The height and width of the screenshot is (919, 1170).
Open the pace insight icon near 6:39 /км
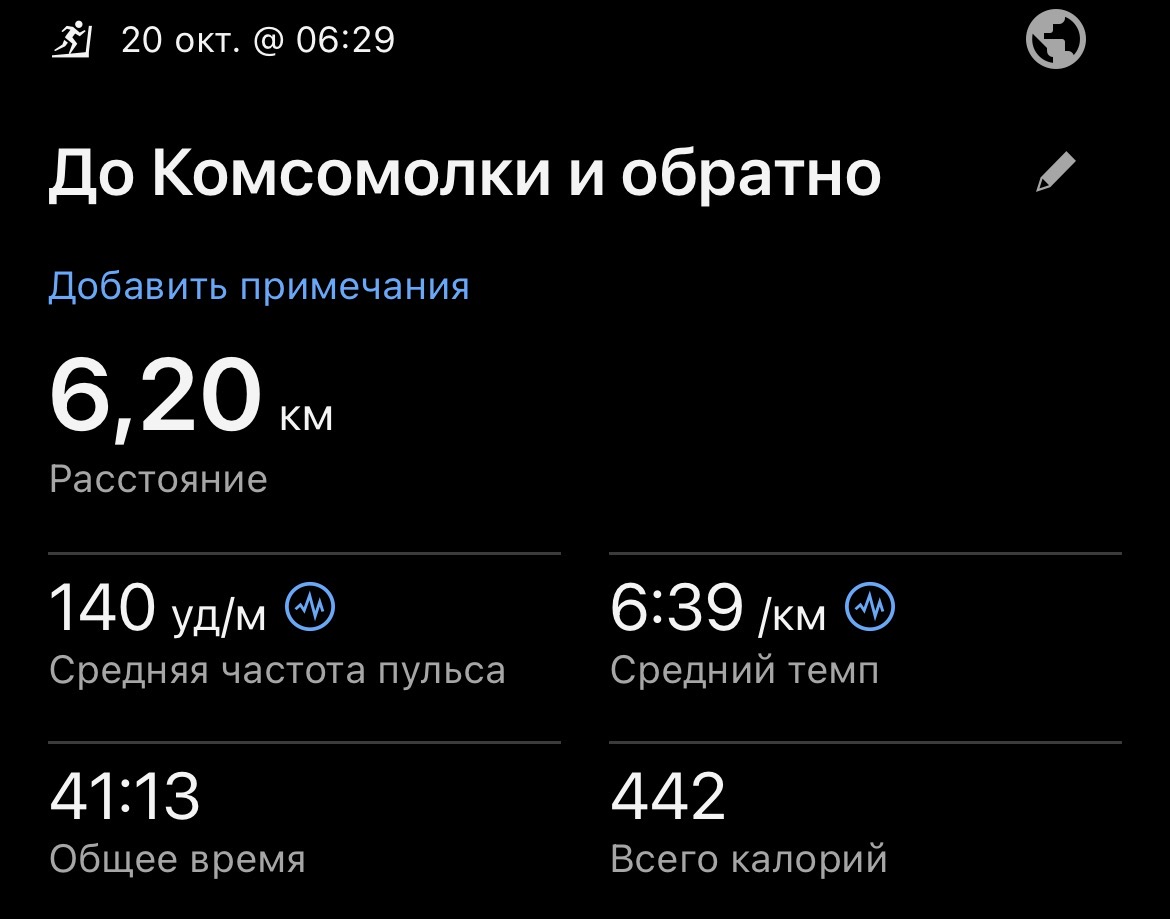point(871,607)
